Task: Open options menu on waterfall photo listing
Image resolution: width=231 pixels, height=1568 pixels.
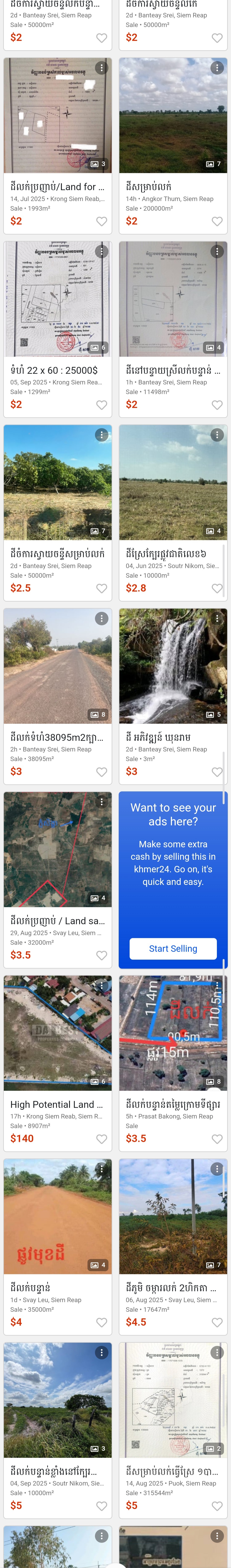Action: [x=217, y=619]
